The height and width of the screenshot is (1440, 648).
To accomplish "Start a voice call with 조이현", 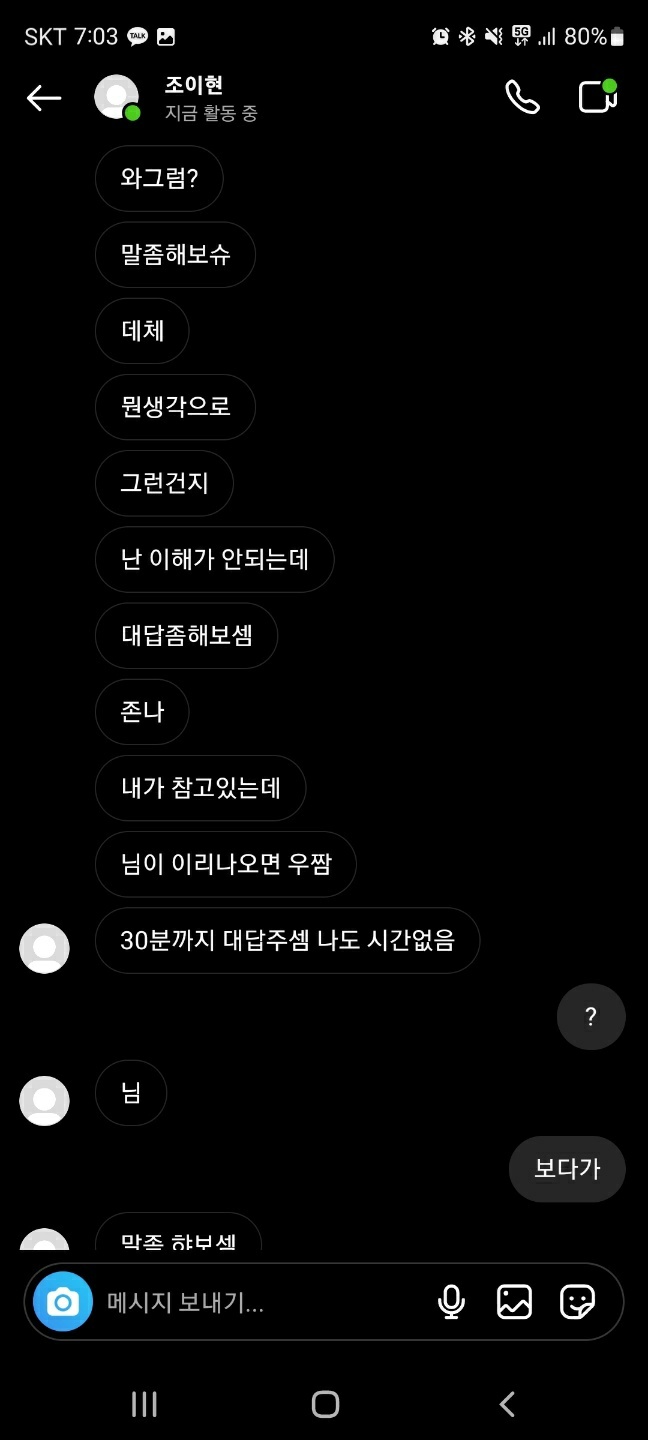I will (x=522, y=98).
